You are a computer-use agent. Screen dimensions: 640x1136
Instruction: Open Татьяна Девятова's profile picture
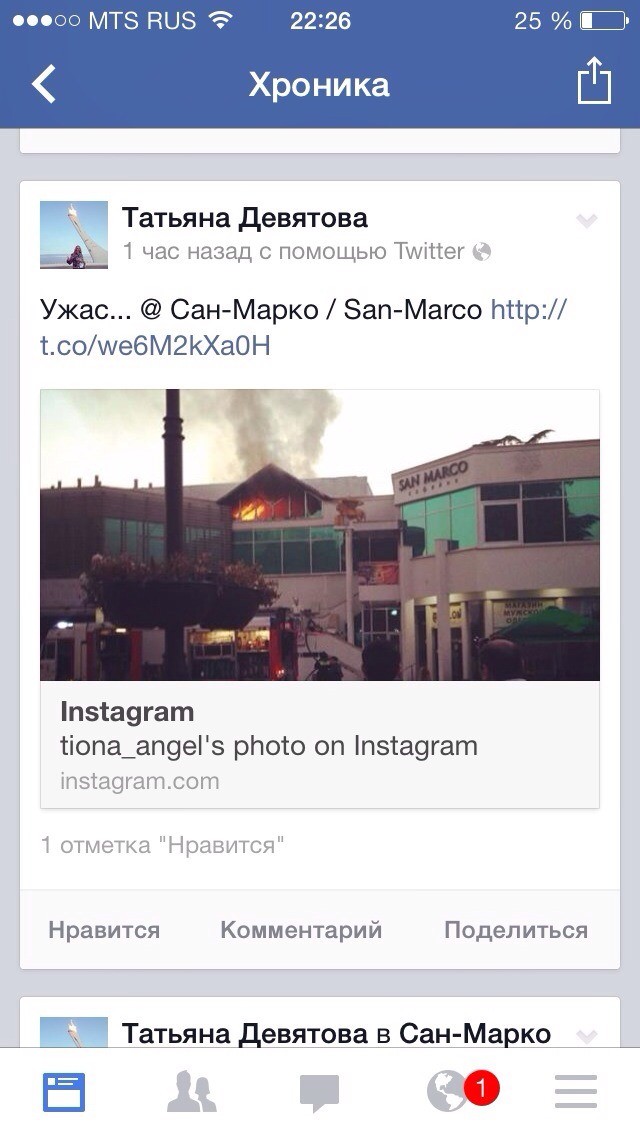73,235
